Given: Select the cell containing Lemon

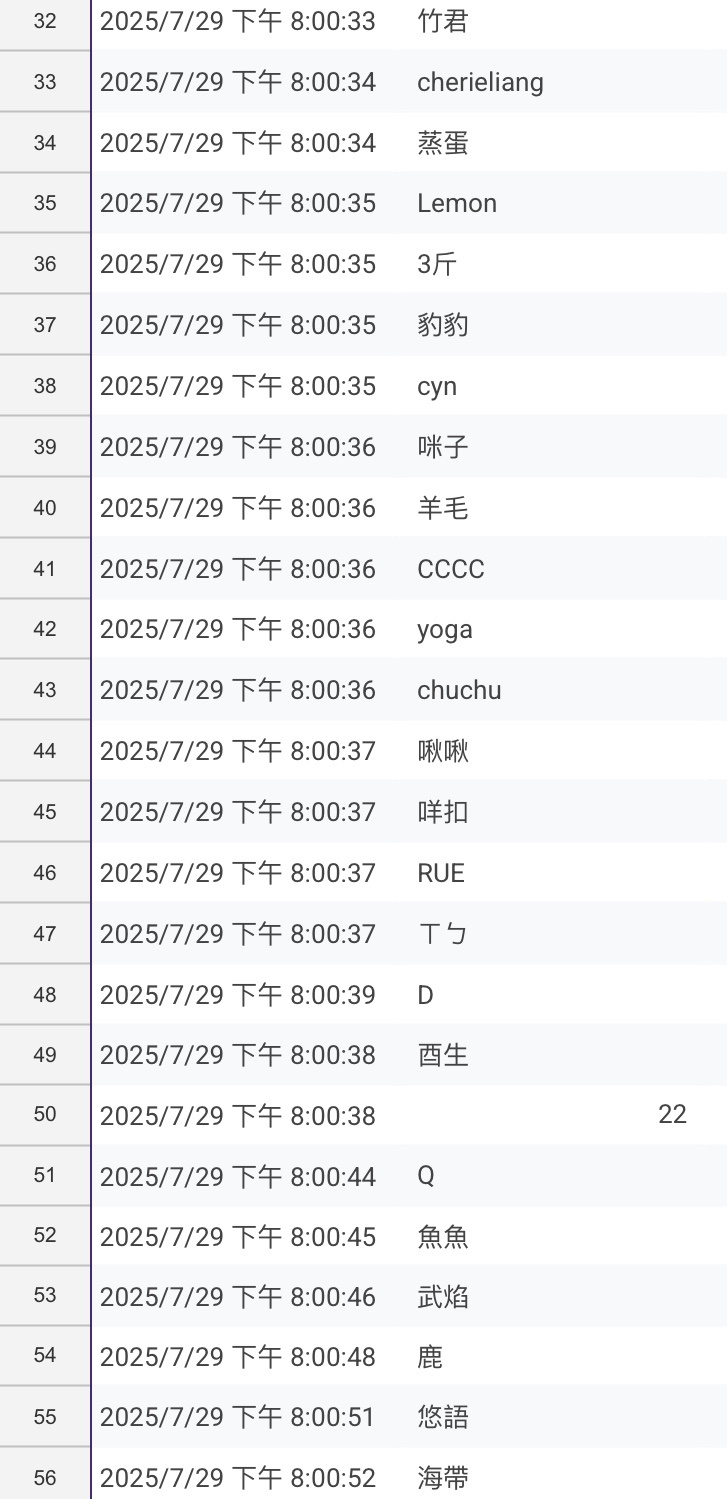Looking at the screenshot, I should pos(457,203).
